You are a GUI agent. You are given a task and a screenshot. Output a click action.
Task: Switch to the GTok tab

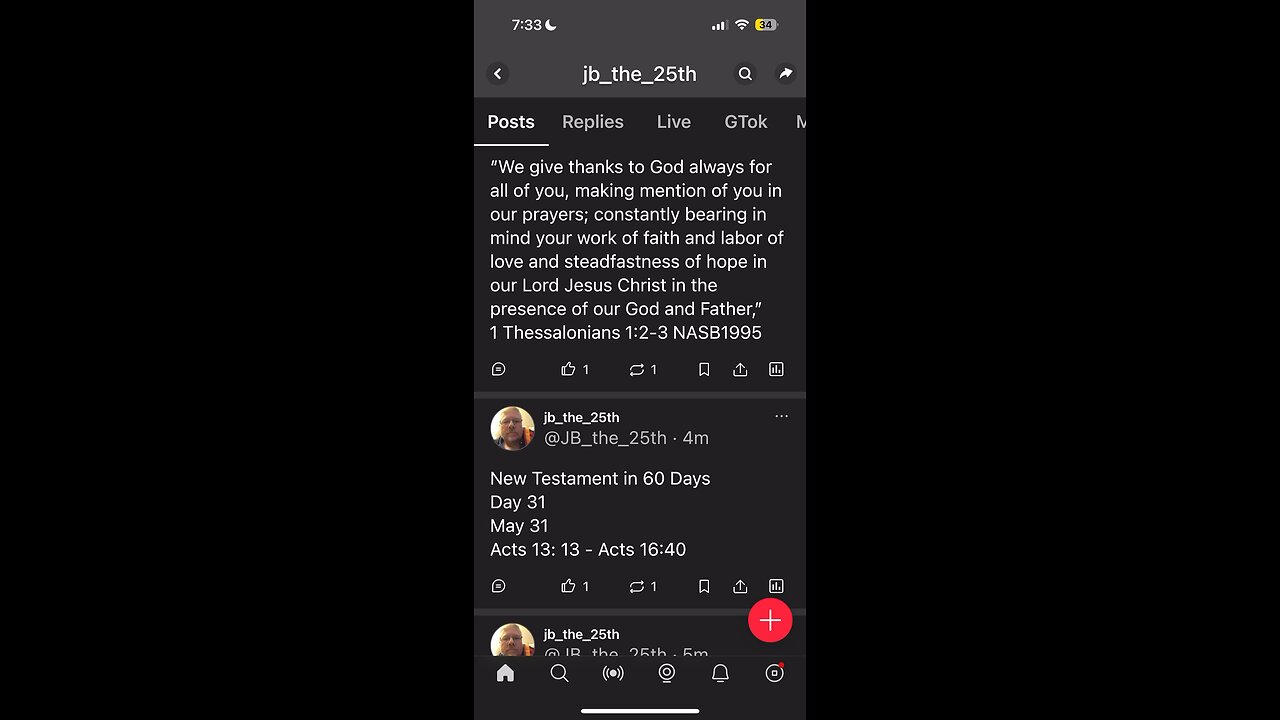[745, 122]
